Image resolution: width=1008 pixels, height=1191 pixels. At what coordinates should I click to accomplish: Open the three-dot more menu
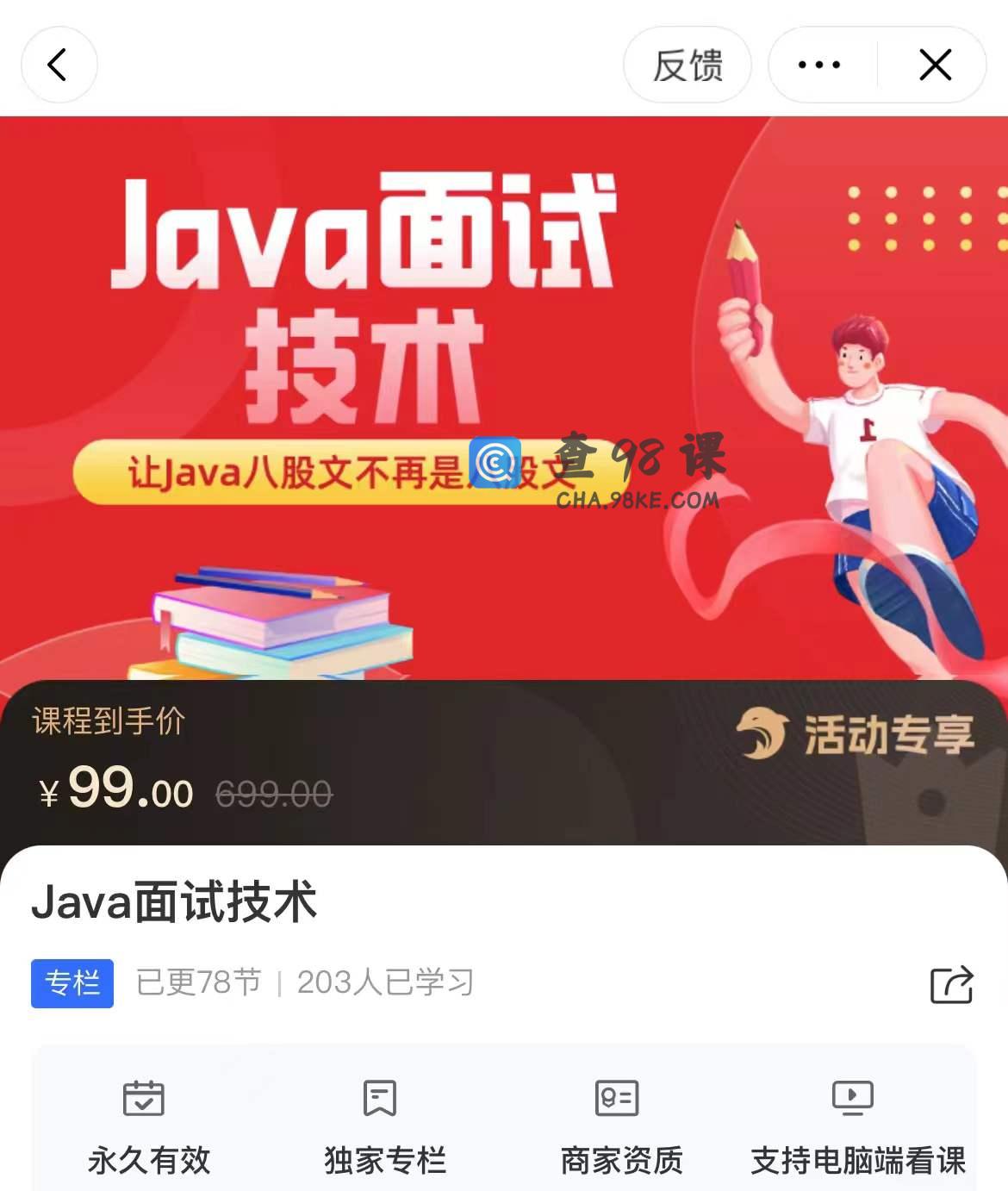pyautogui.click(x=818, y=65)
